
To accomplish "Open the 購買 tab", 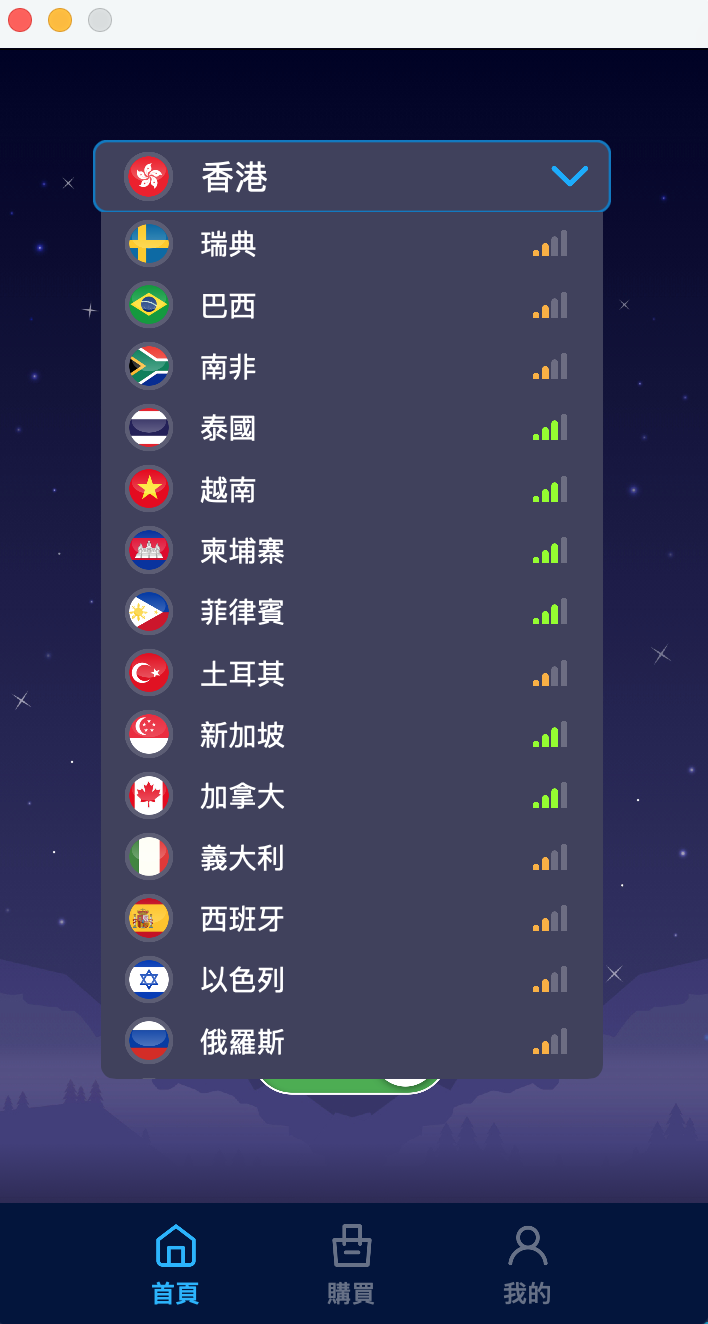I will pyautogui.click(x=351, y=1264).
